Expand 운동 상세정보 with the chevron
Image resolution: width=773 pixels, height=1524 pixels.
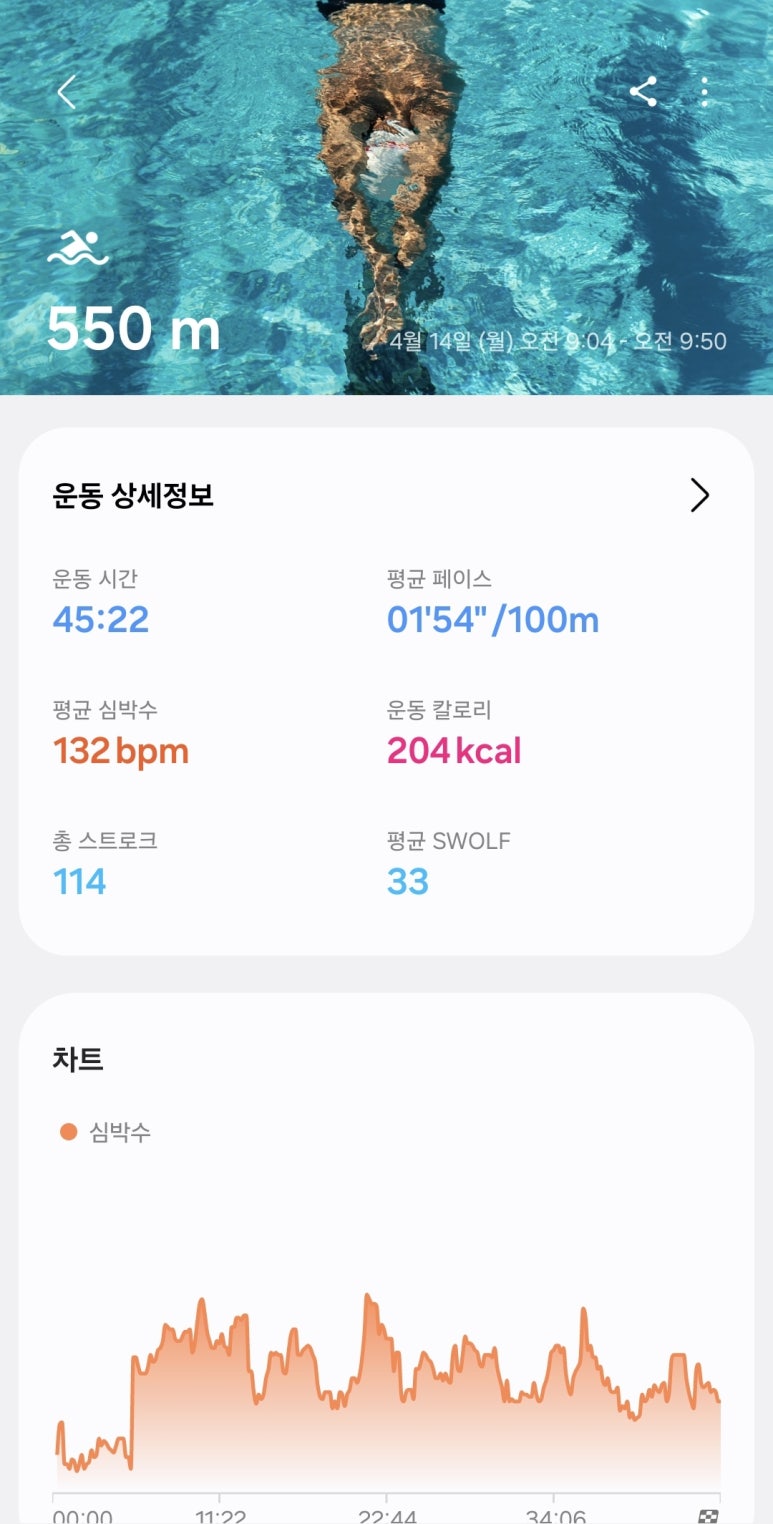click(699, 495)
